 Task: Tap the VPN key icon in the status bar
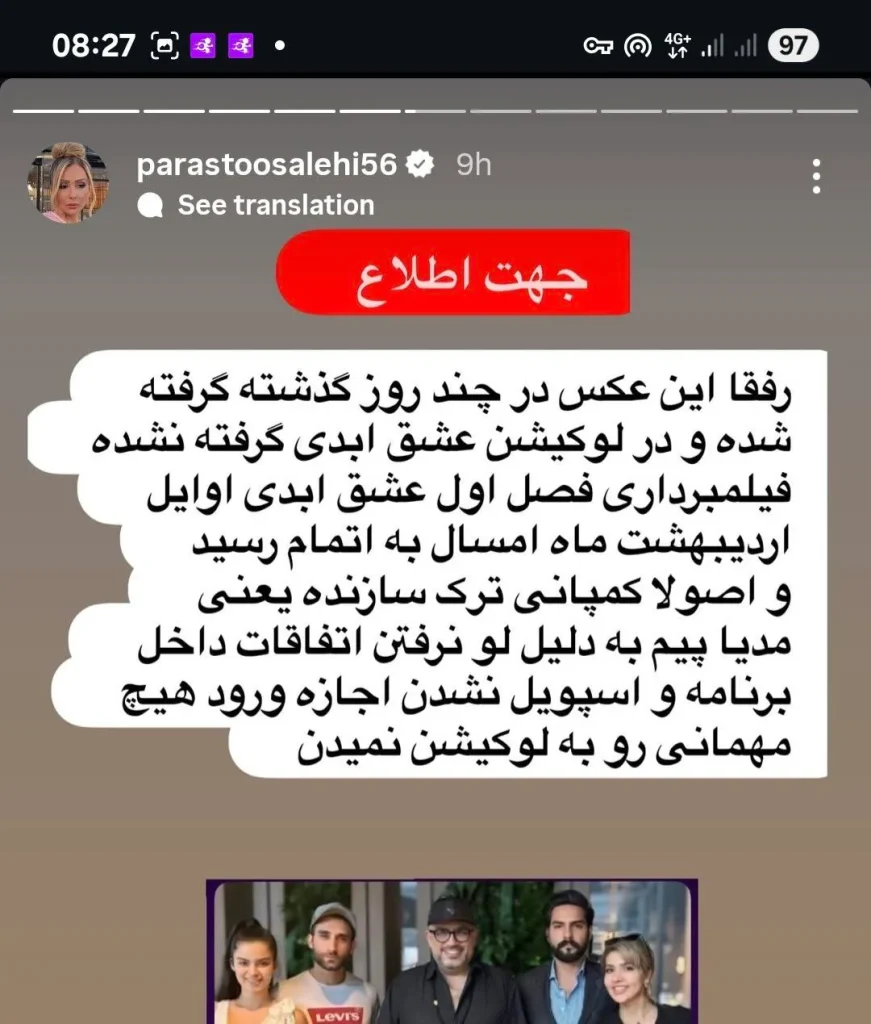[x=600, y=46]
